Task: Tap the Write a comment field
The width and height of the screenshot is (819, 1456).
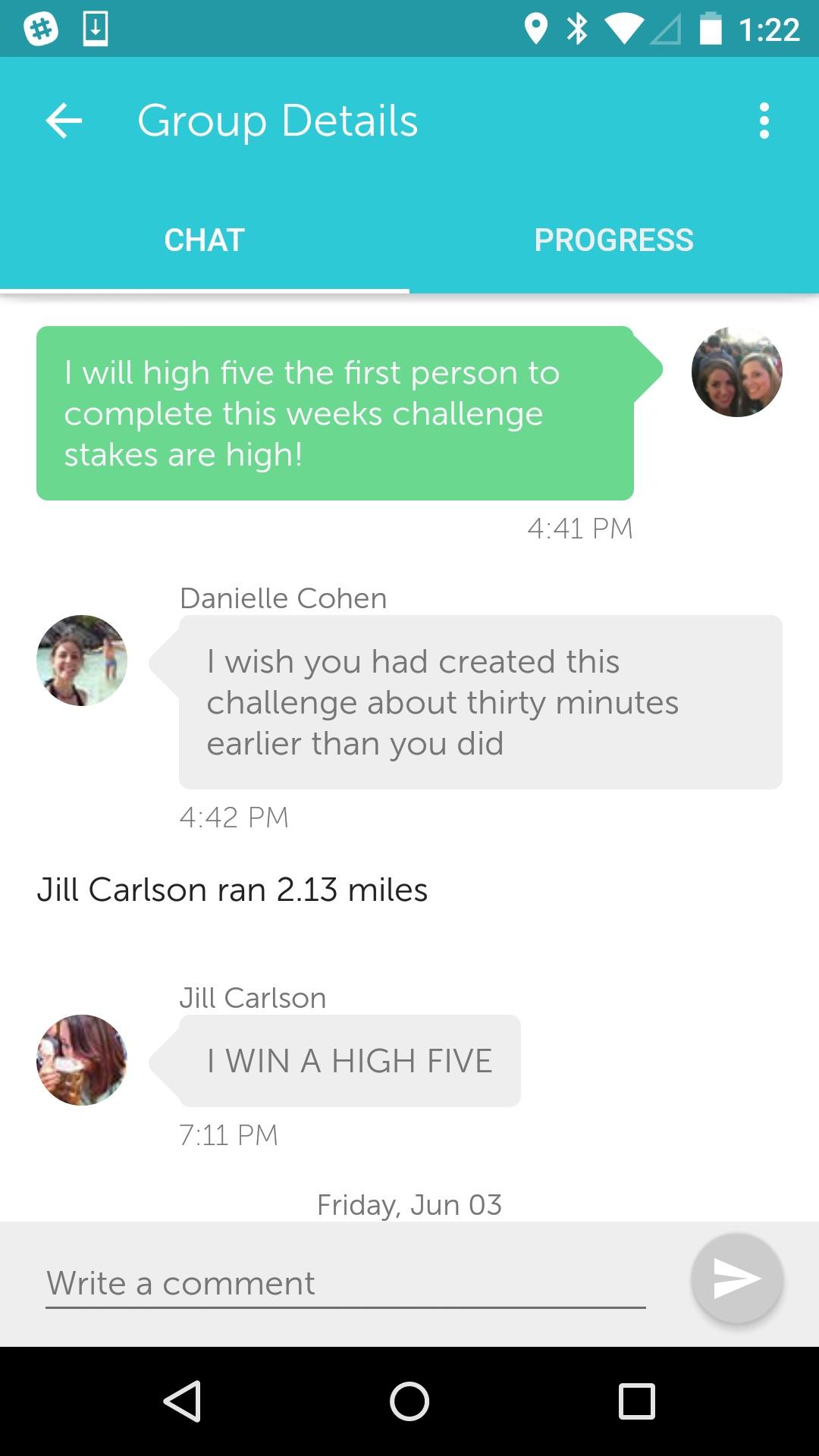Action: tap(345, 1283)
